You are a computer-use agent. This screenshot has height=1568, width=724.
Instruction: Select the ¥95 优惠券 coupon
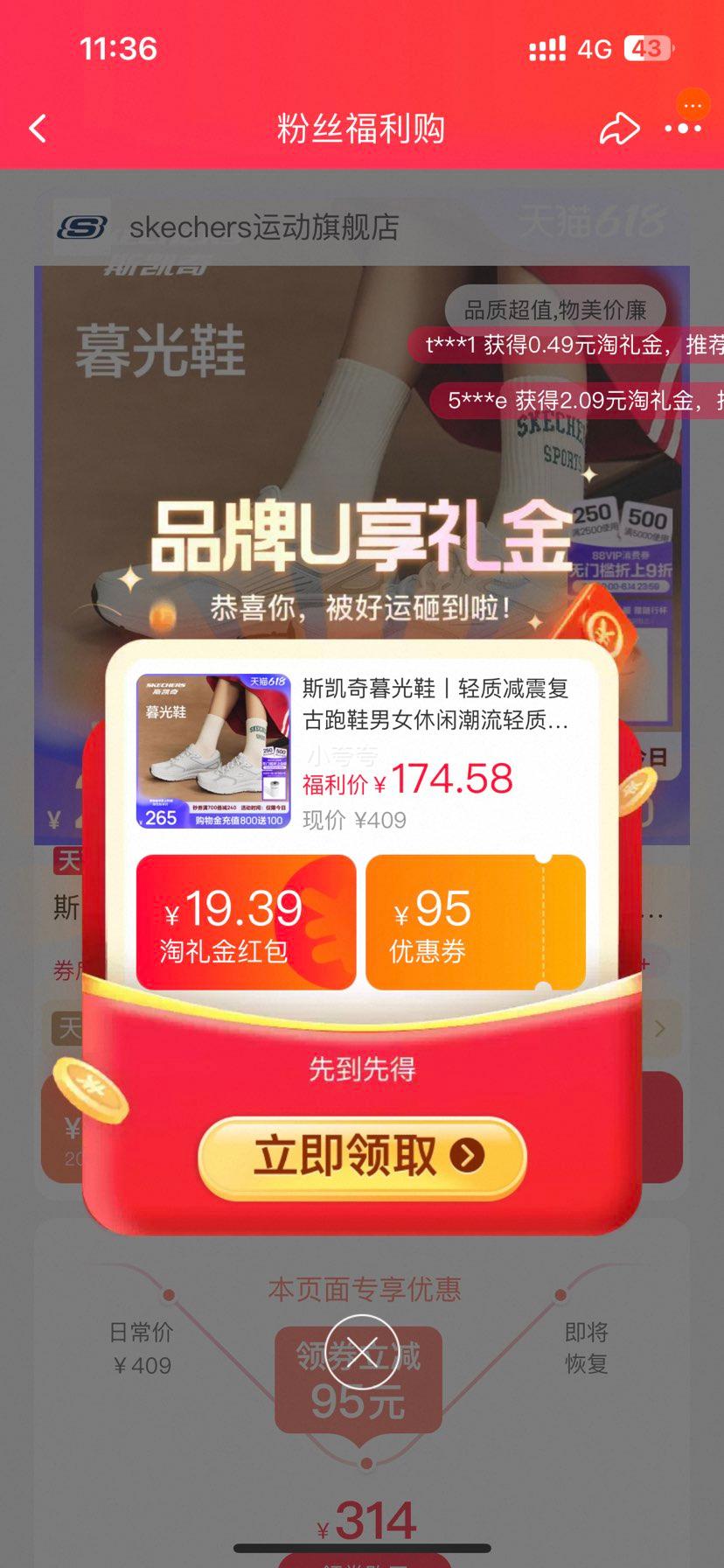475,922
